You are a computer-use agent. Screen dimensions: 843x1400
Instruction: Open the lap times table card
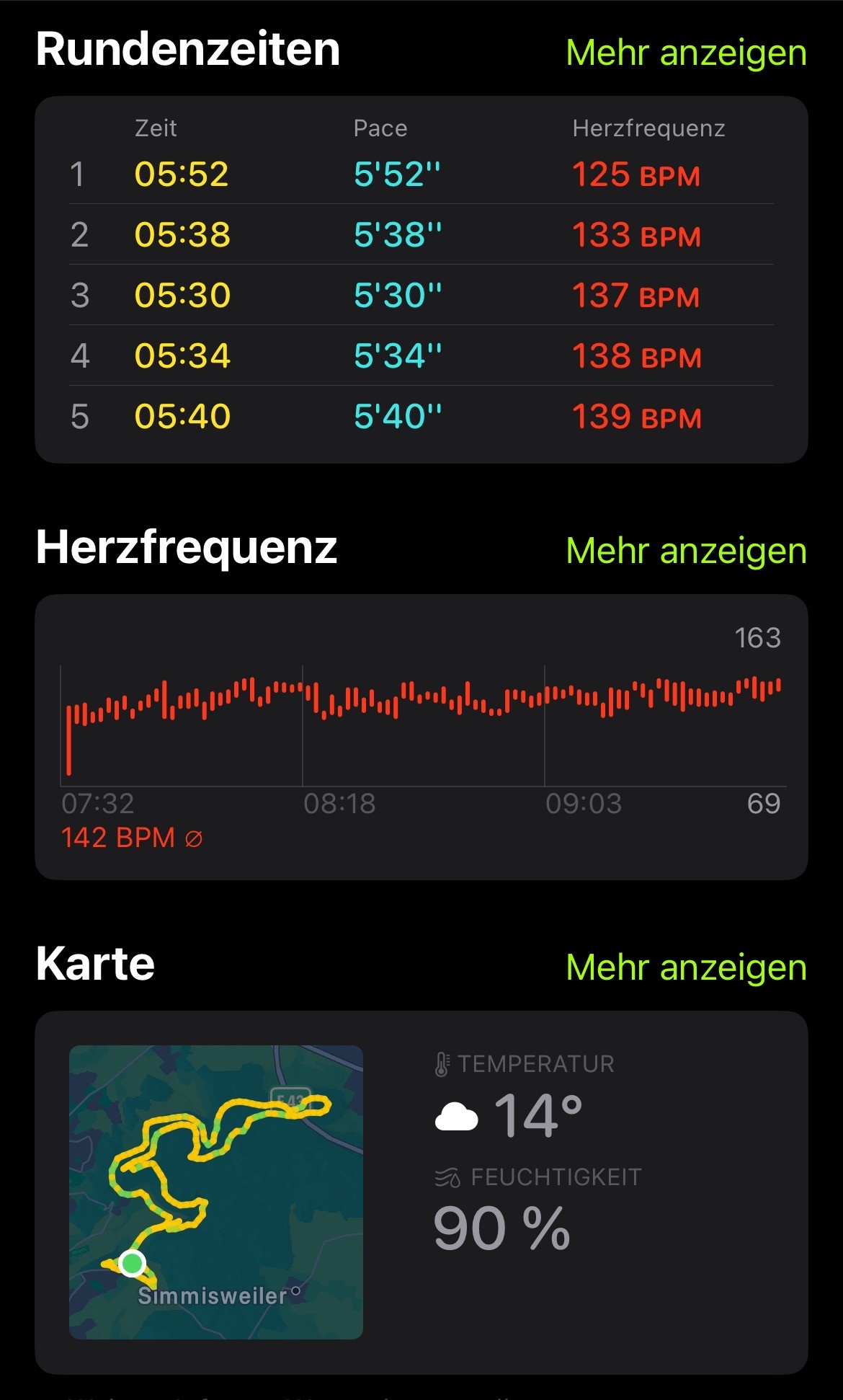[x=421, y=280]
